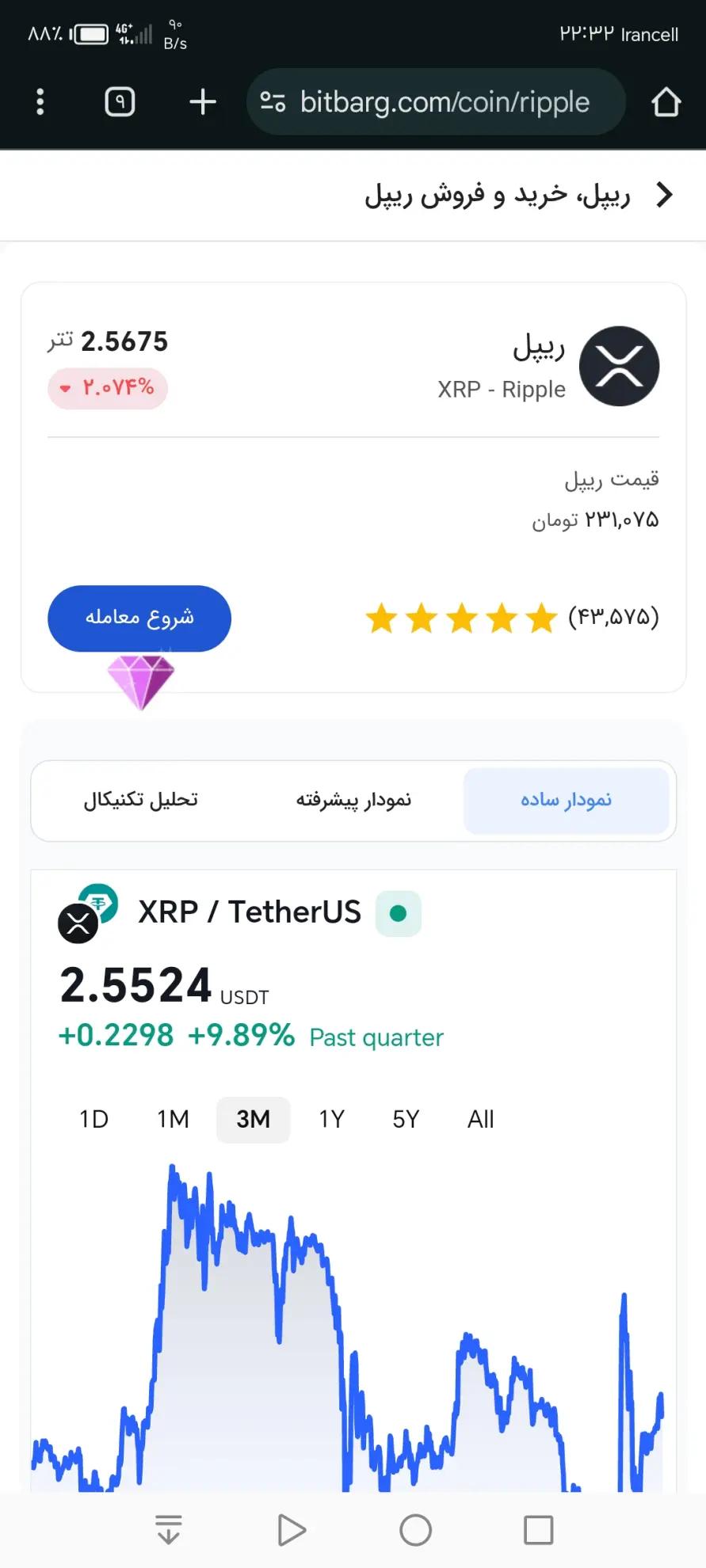Viewport: 706px width, 1568px height.
Task: Open the تحلیل تکنیکال tab
Action: (x=140, y=800)
